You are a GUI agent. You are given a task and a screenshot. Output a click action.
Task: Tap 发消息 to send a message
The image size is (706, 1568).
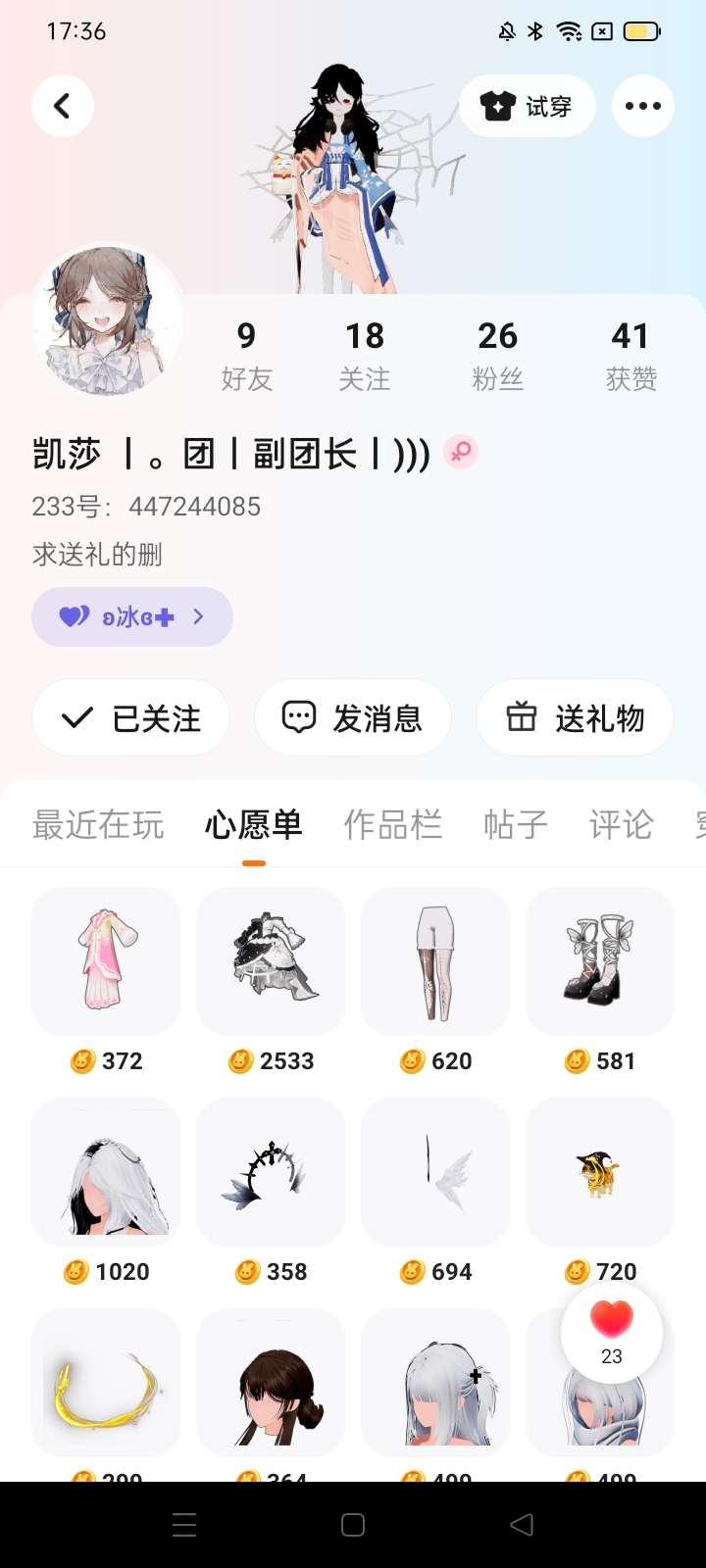point(353,718)
